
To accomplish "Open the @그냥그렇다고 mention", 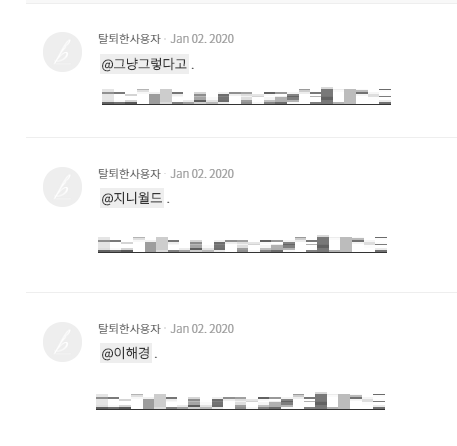I will (x=144, y=64).
